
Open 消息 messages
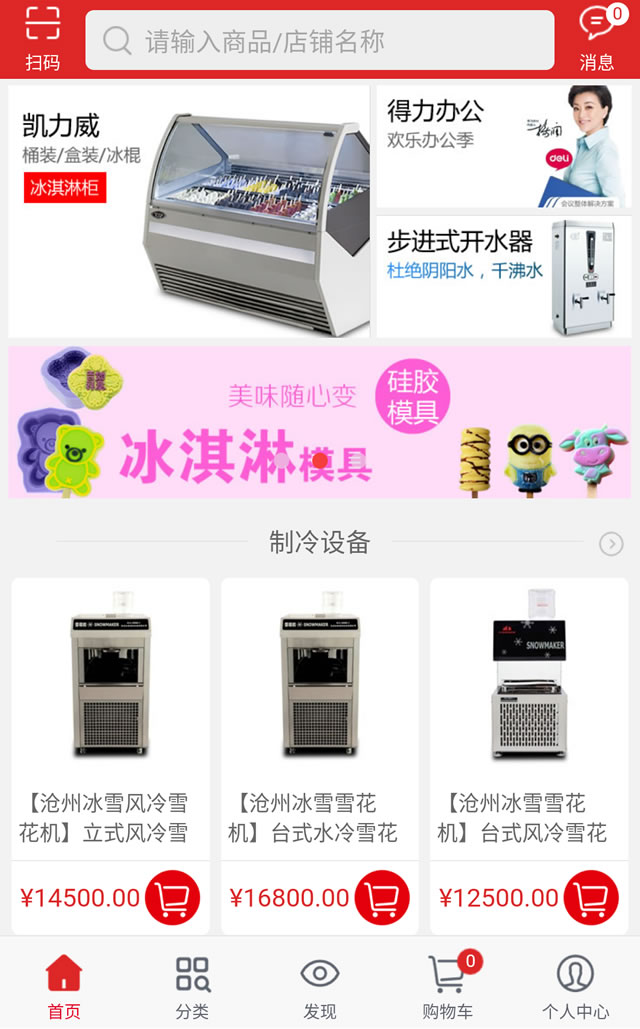coord(597,38)
